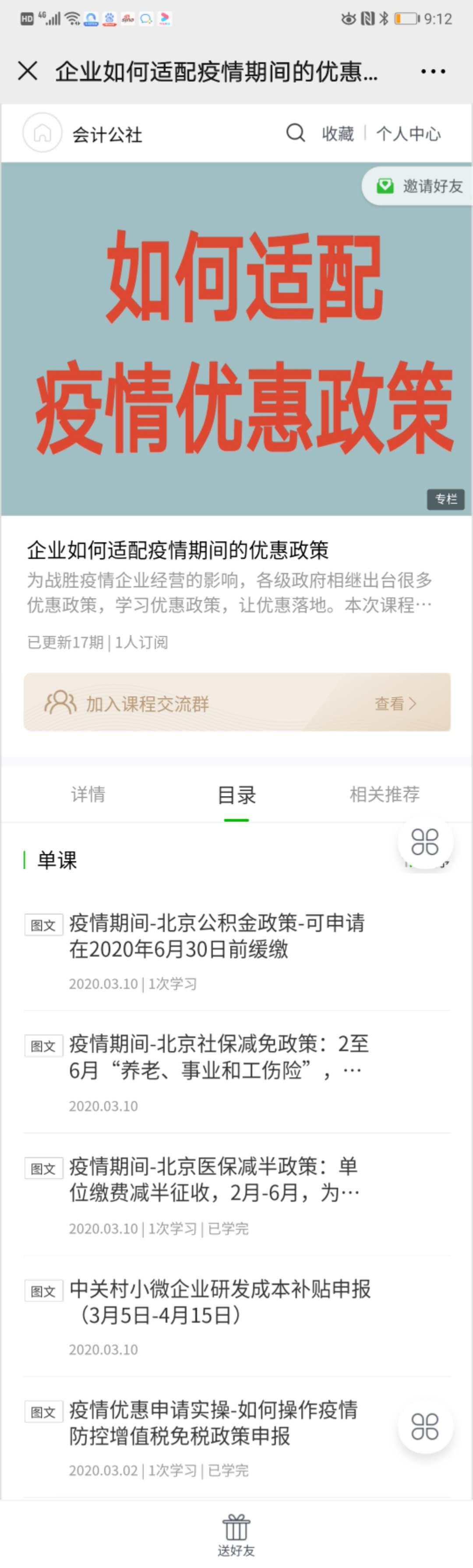
Task: Tap the 邀请好友 invite button
Action: [x=420, y=186]
